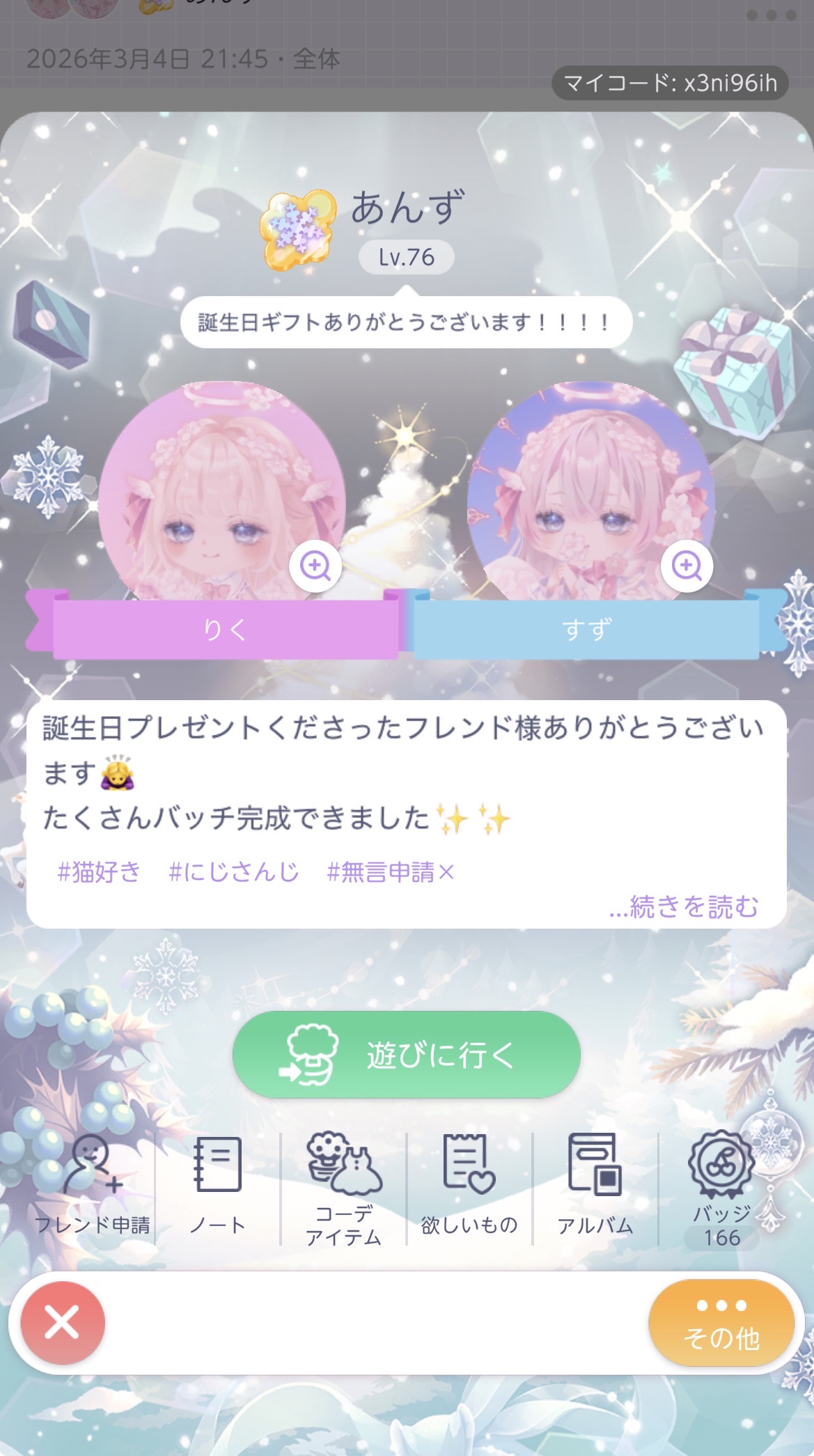Zoom in on すず's avatar
Screen dimensions: 814x1456
click(x=687, y=566)
